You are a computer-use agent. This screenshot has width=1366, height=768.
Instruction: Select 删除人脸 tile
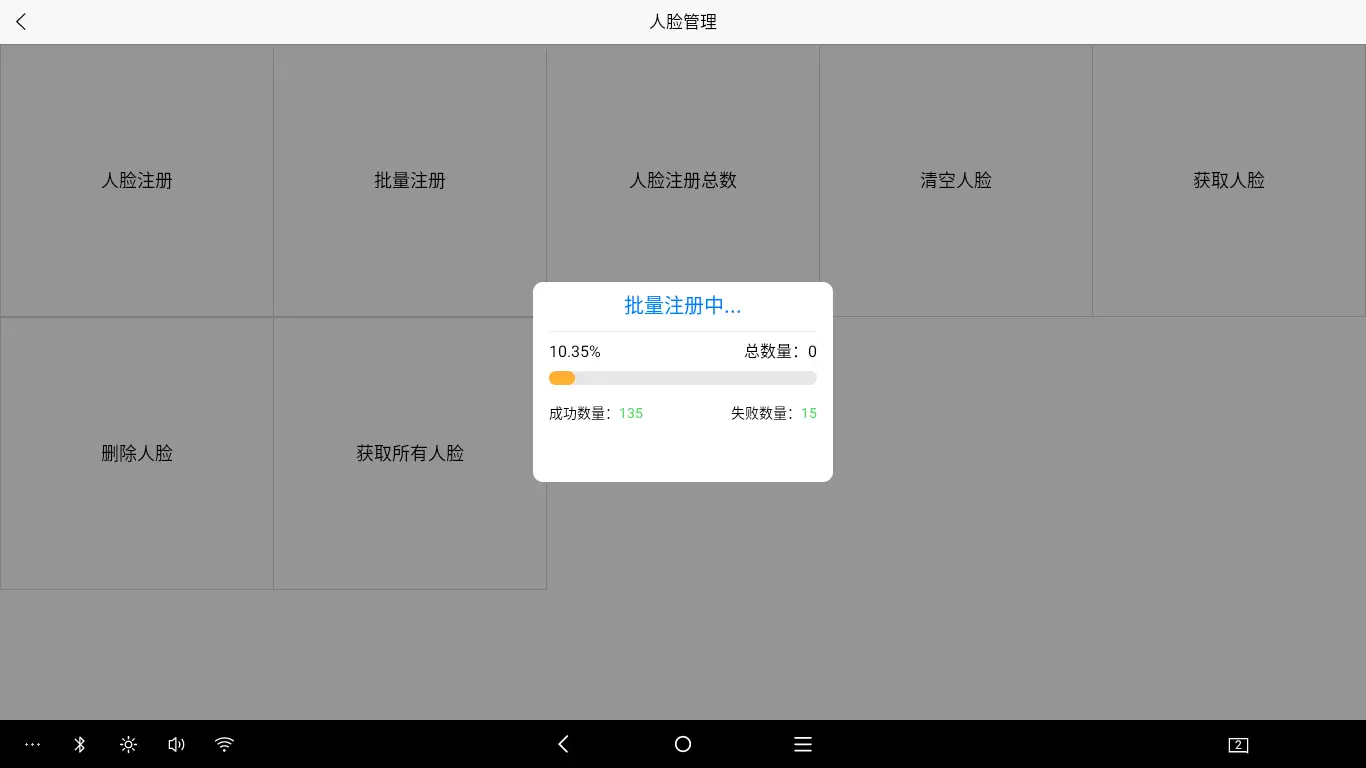point(137,454)
